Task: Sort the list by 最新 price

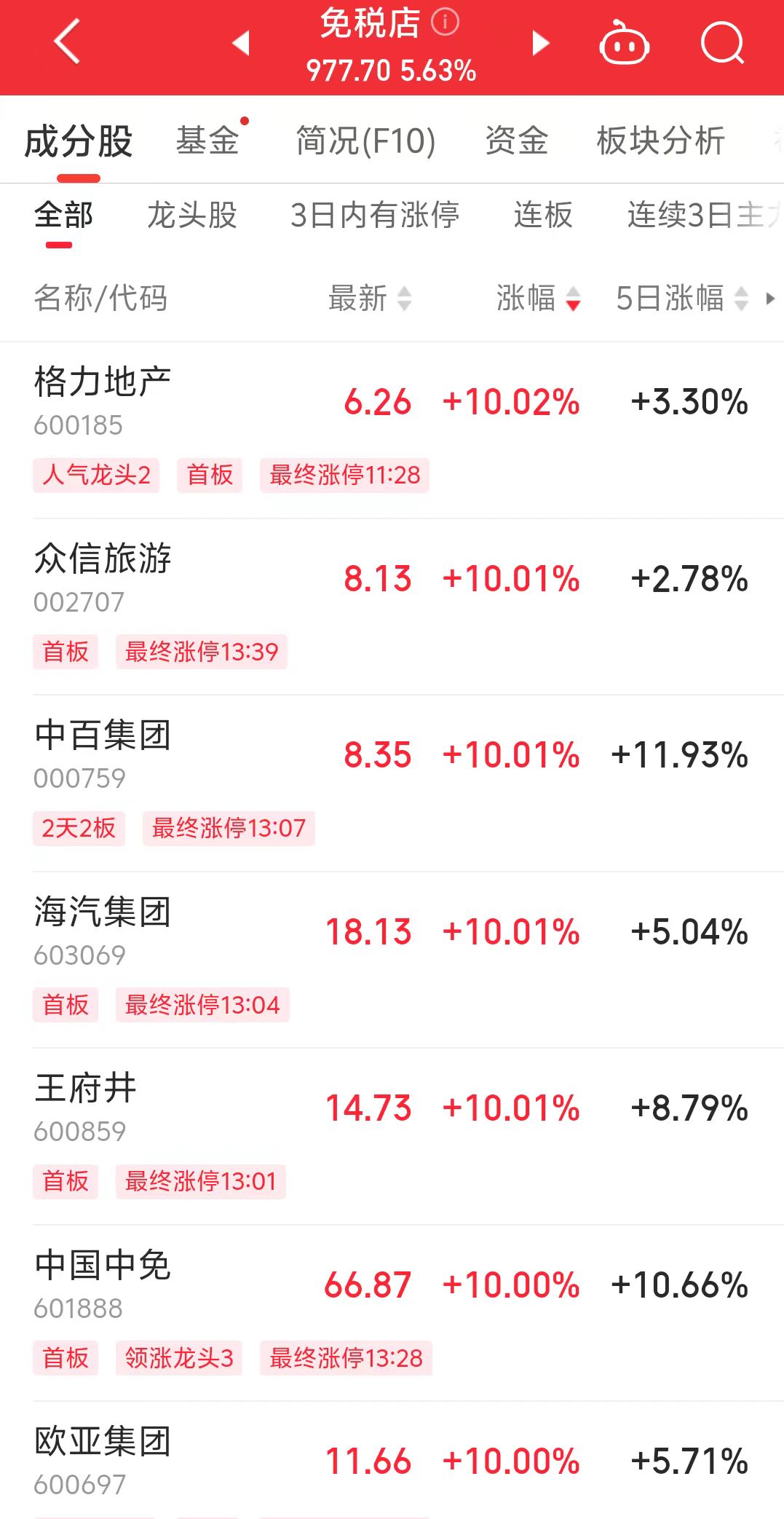Action: click(x=370, y=299)
